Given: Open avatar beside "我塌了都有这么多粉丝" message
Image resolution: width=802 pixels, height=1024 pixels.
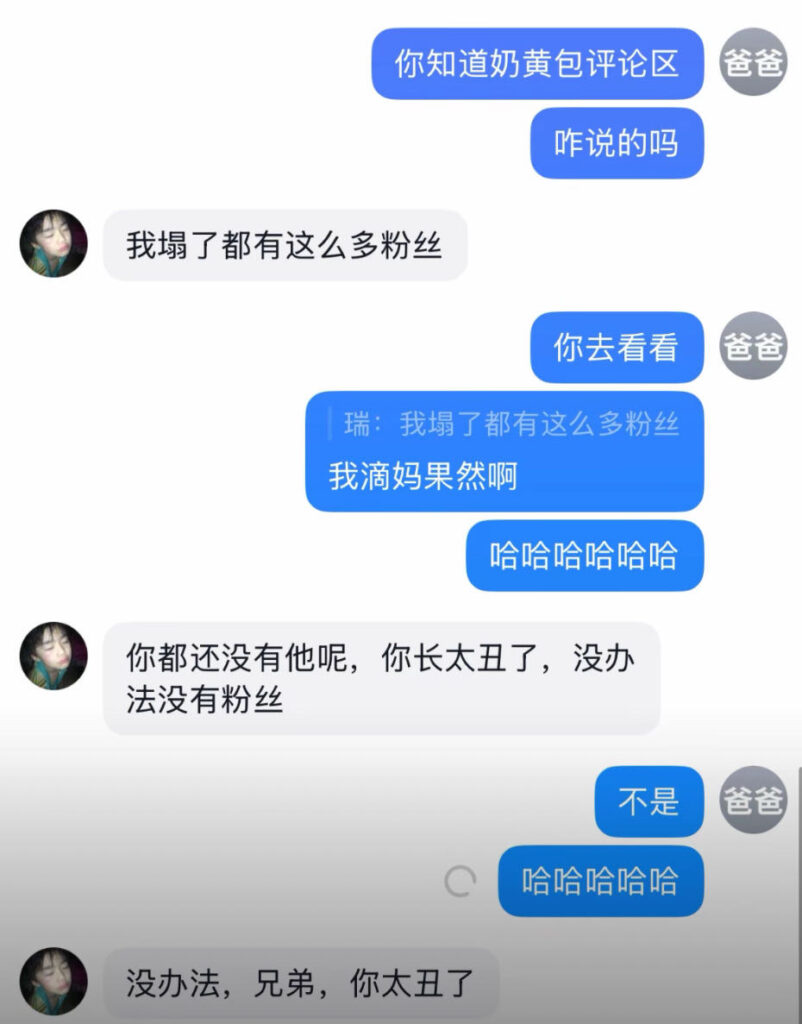Looking at the screenshot, I should click(x=54, y=244).
